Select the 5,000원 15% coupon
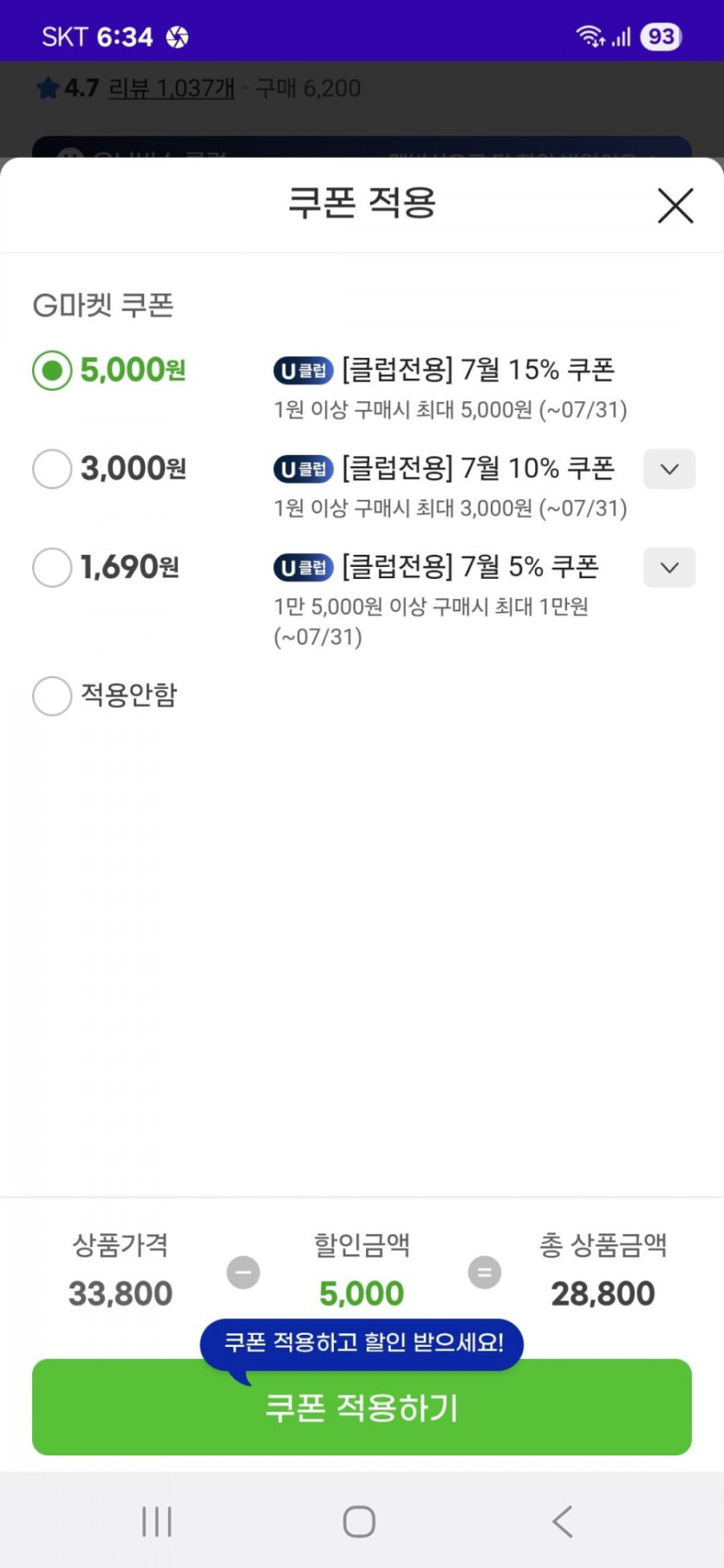This screenshot has width=724, height=1568. tap(52, 371)
